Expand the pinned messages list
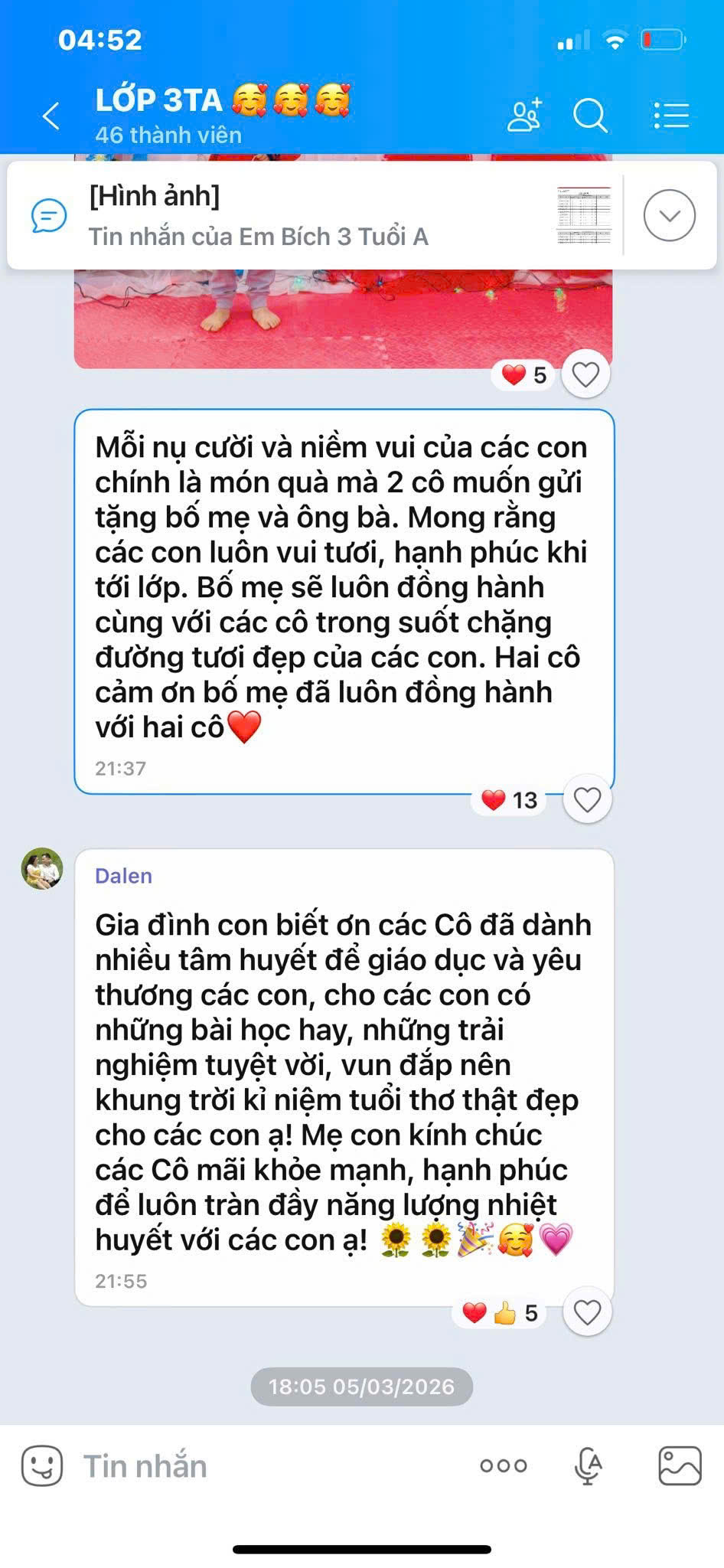724x1568 pixels. click(x=669, y=215)
